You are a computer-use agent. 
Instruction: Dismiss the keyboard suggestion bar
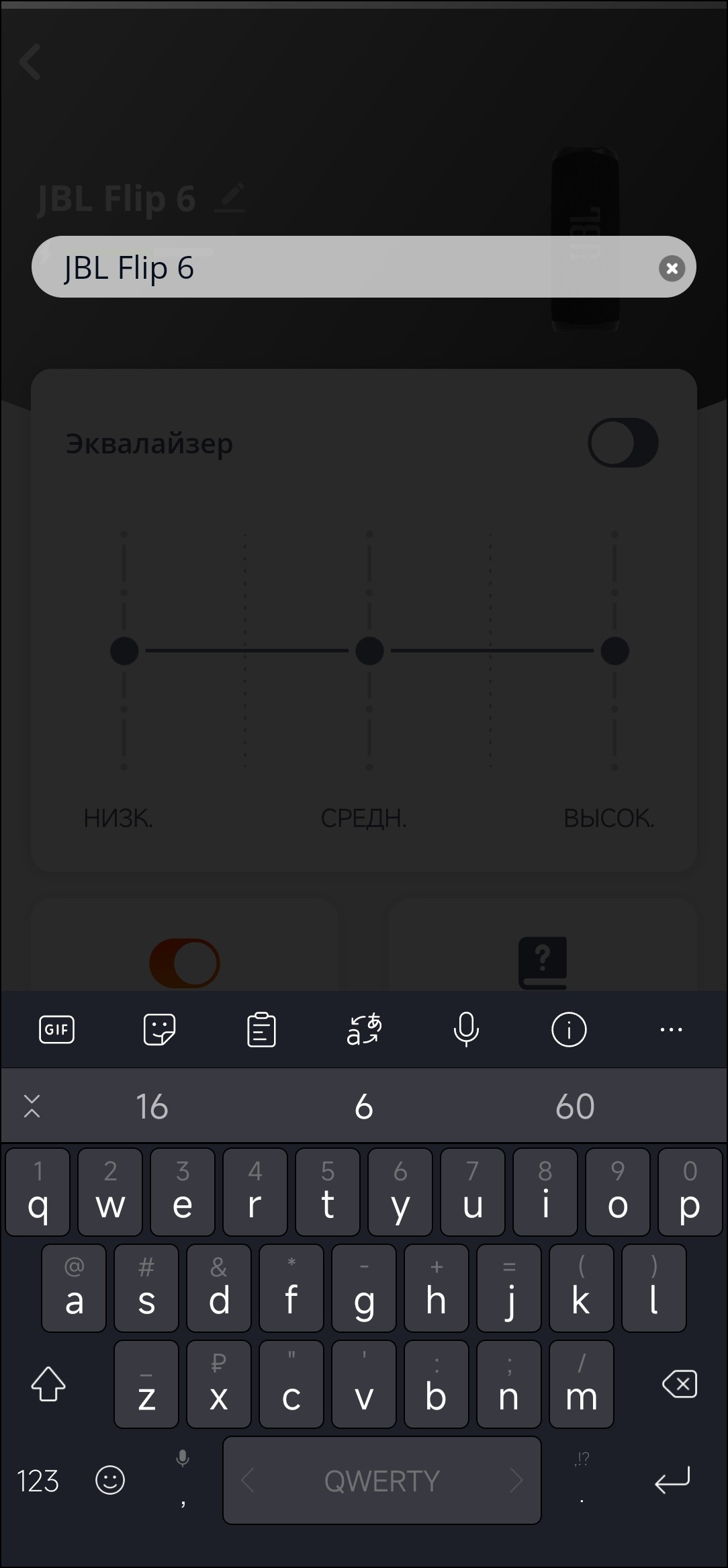[32, 1106]
